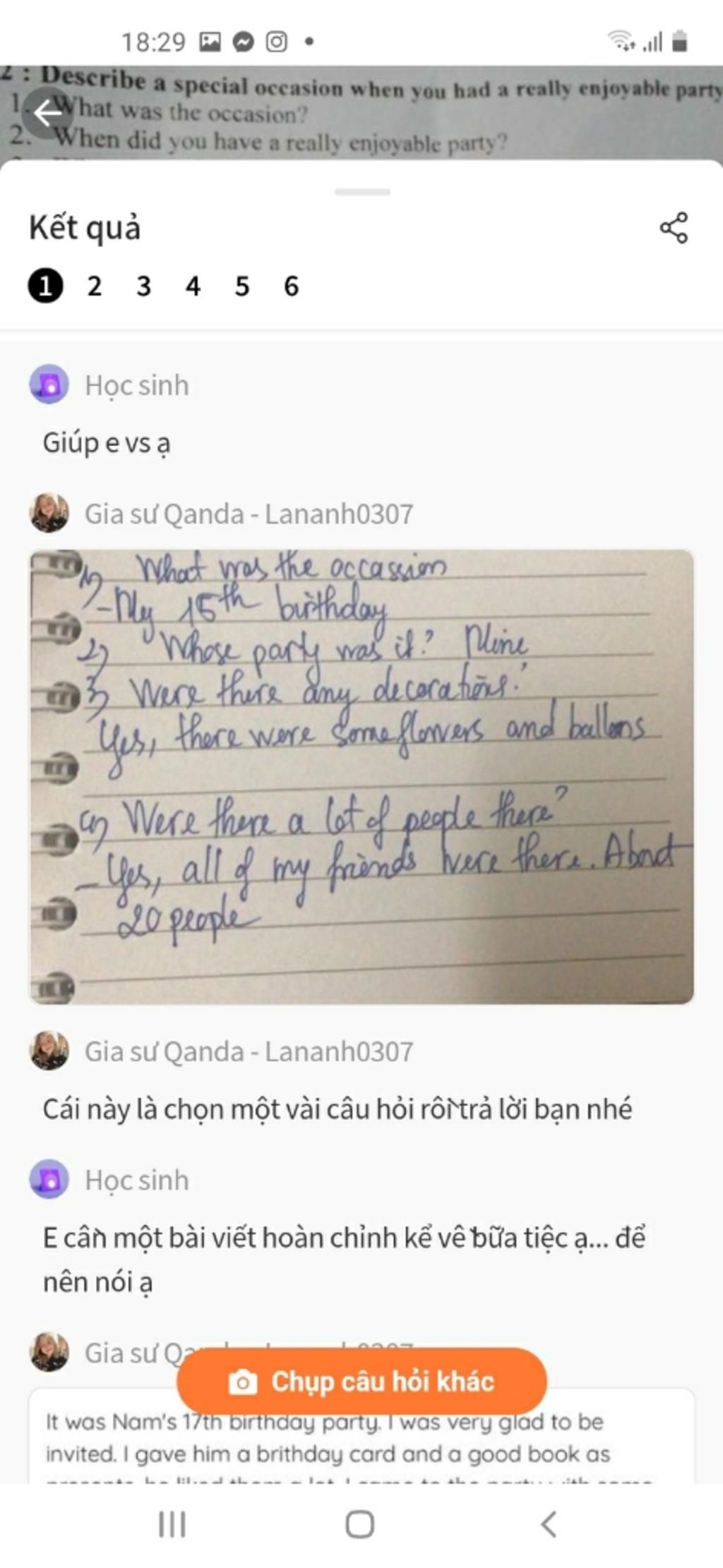
Task: Open recent apps from navigation bar
Action: coord(172,1524)
